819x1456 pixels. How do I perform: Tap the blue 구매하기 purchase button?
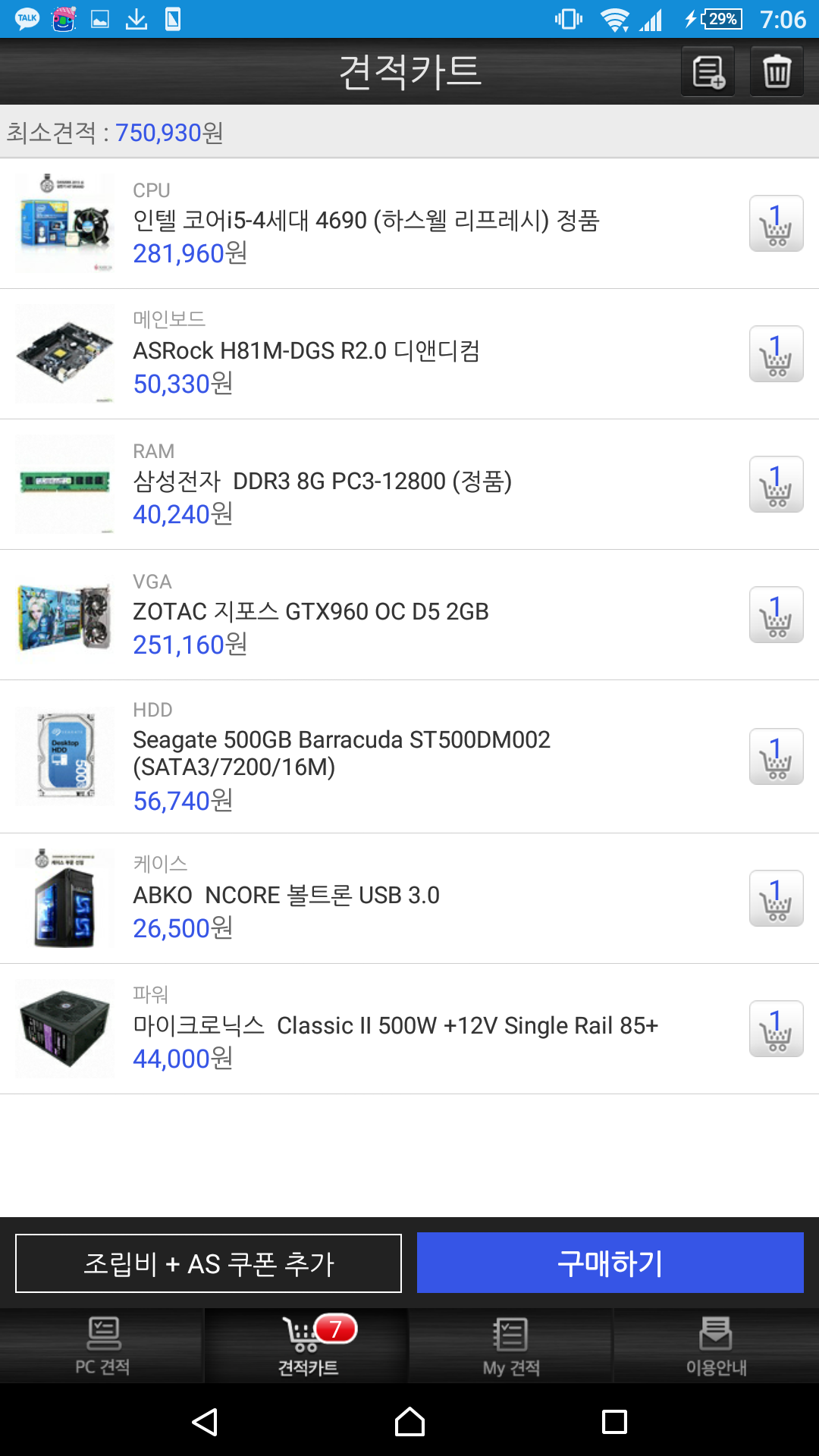(x=610, y=1263)
